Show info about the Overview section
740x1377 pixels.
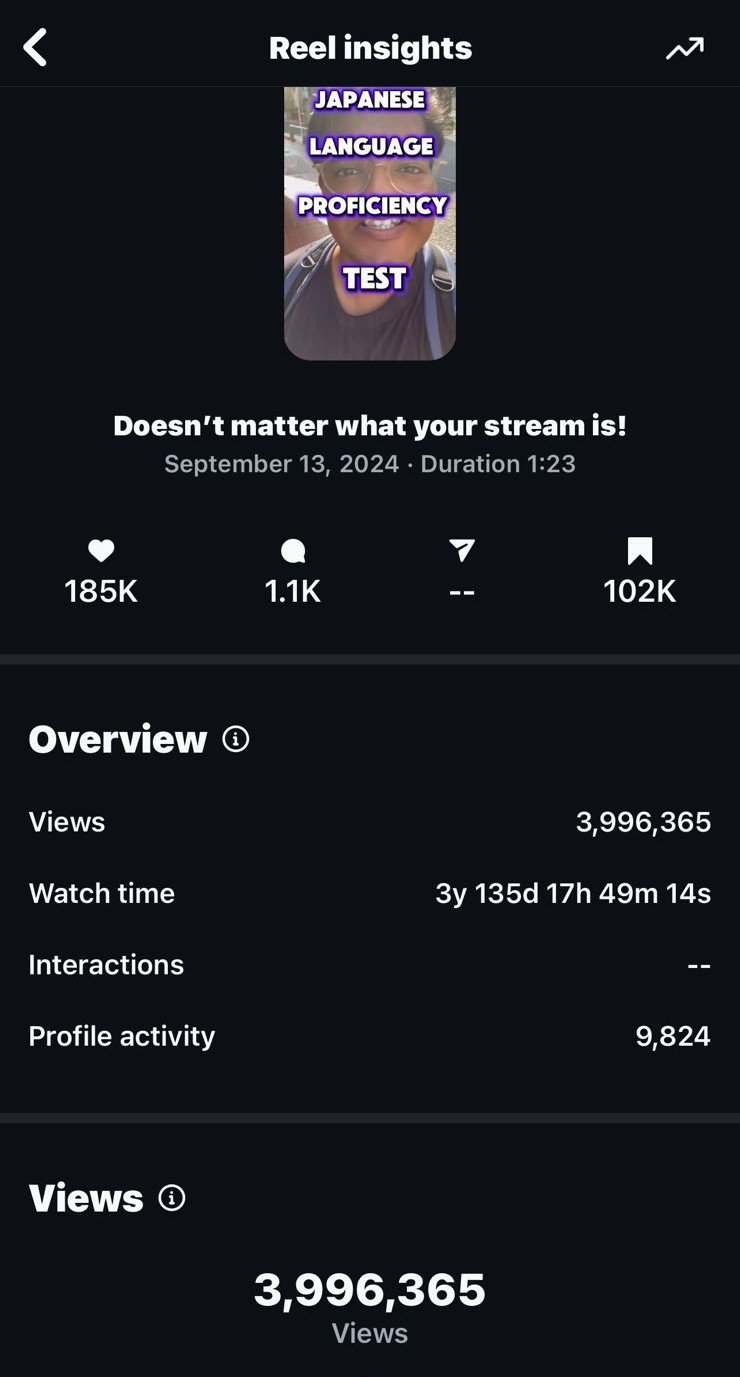point(236,740)
